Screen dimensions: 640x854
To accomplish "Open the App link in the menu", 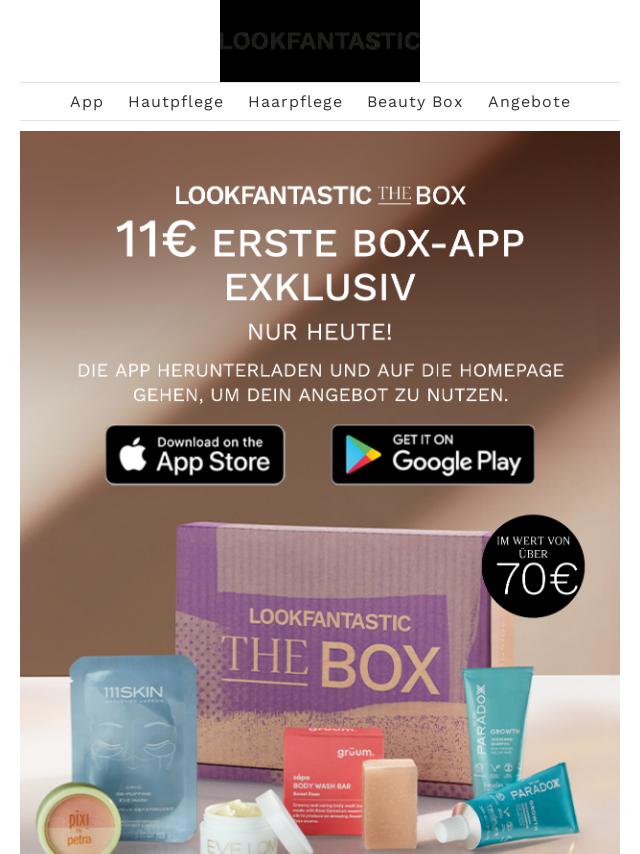I will (x=87, y=102).
